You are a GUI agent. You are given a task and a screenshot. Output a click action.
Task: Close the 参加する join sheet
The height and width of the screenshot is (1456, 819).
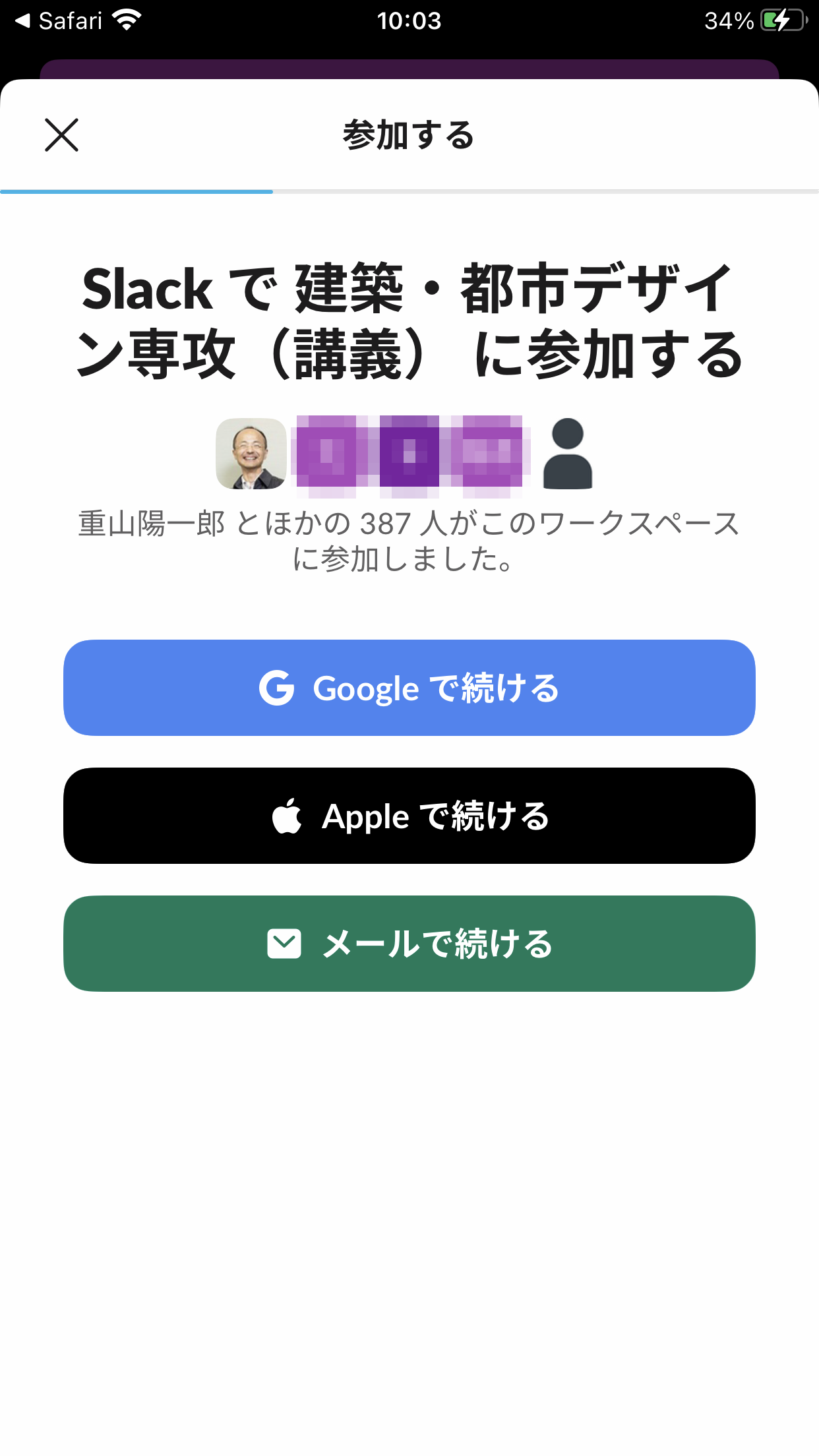click(61, 135)
